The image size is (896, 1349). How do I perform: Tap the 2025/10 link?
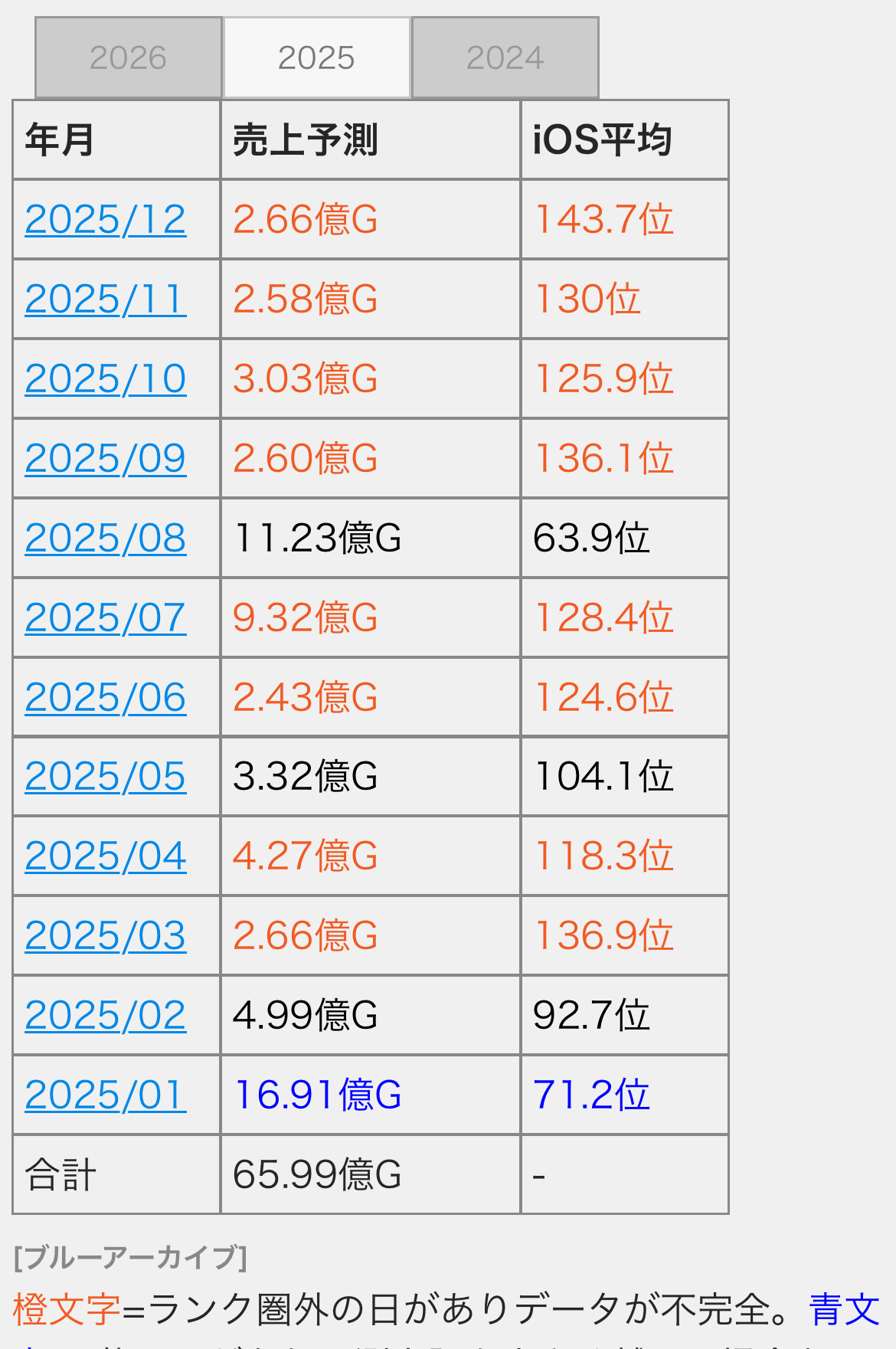pos(106,379)
